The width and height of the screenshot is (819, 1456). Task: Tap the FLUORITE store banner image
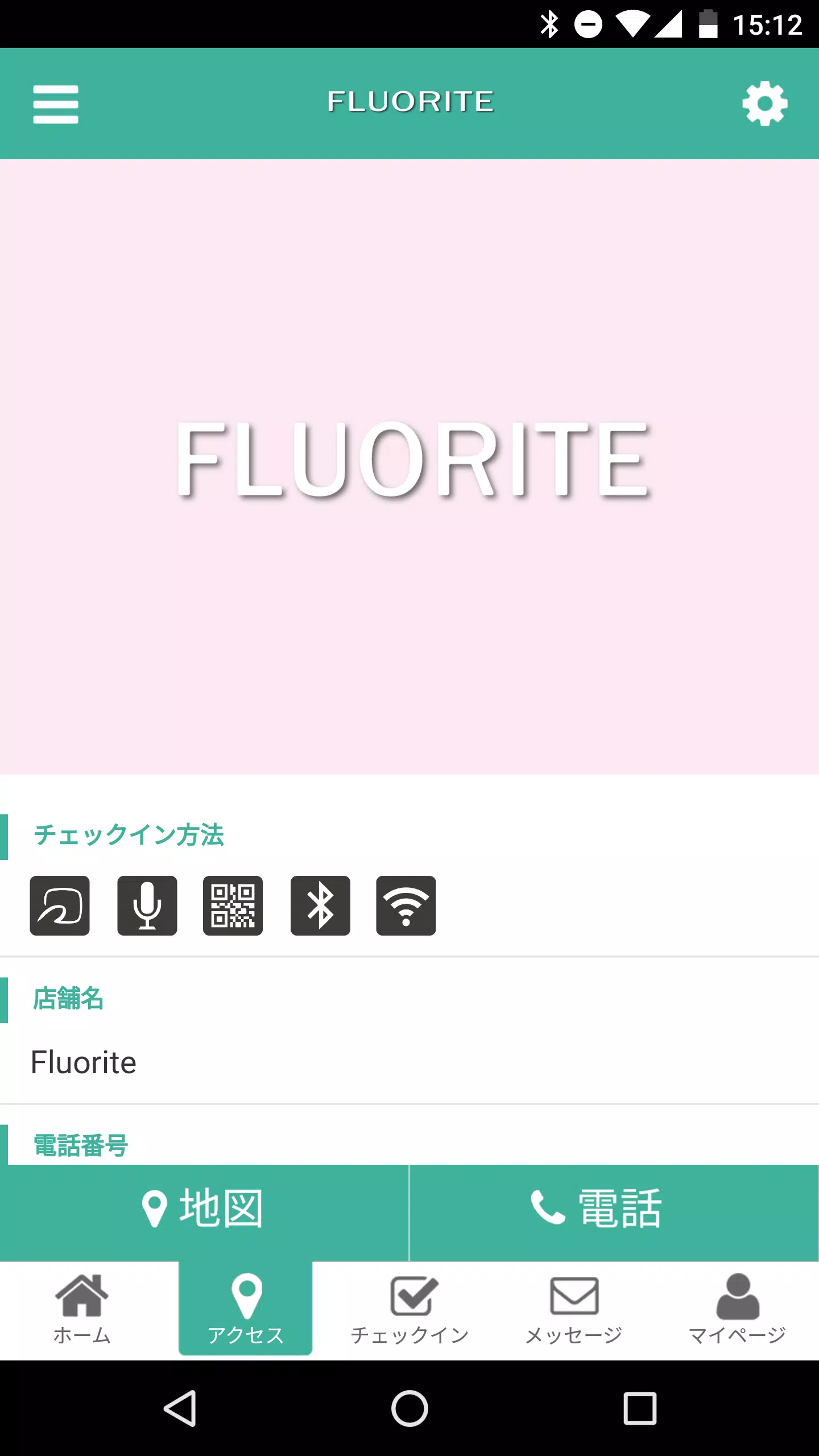pyautogui.click(x=409, y=472)
